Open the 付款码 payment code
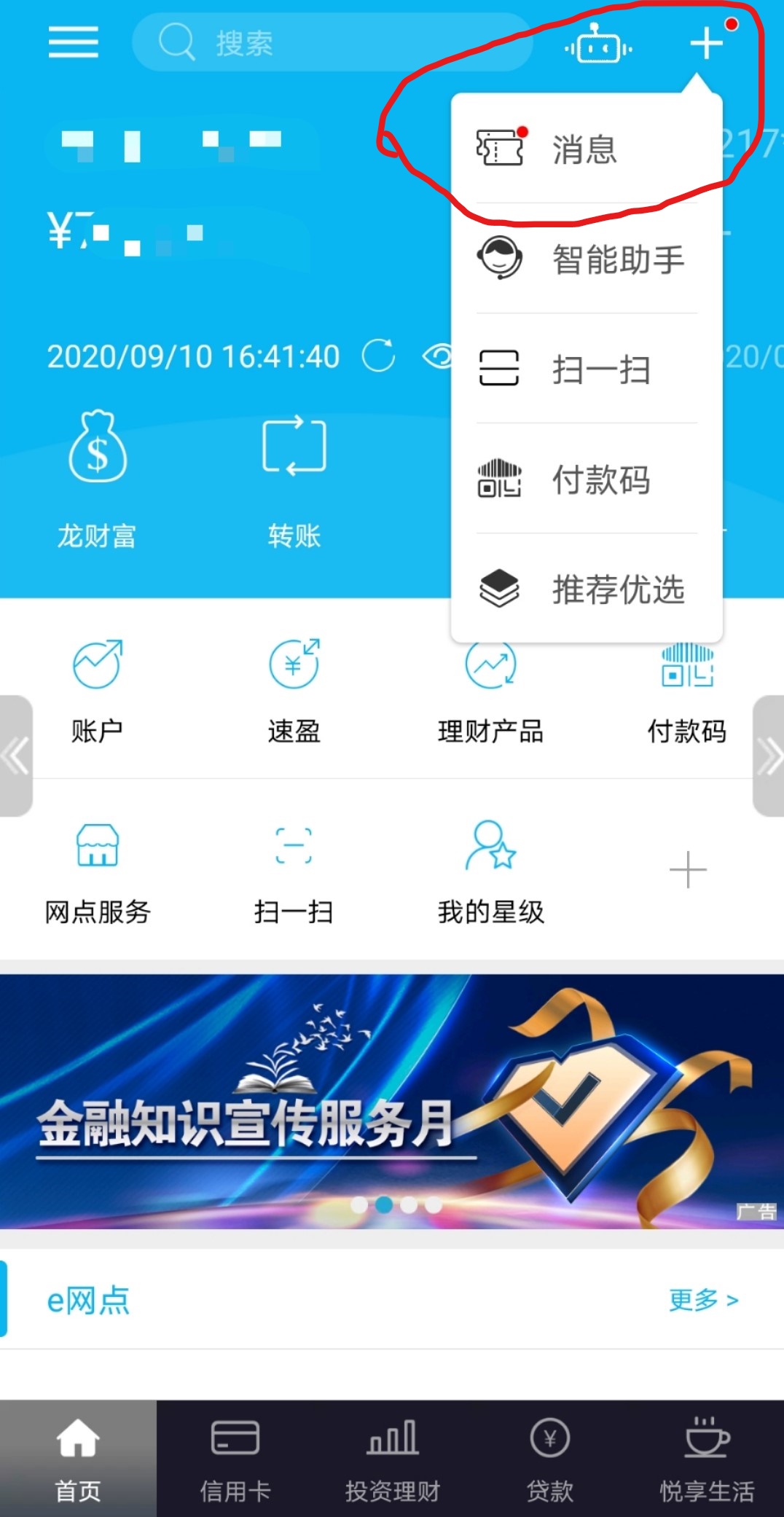 (583, 481)
